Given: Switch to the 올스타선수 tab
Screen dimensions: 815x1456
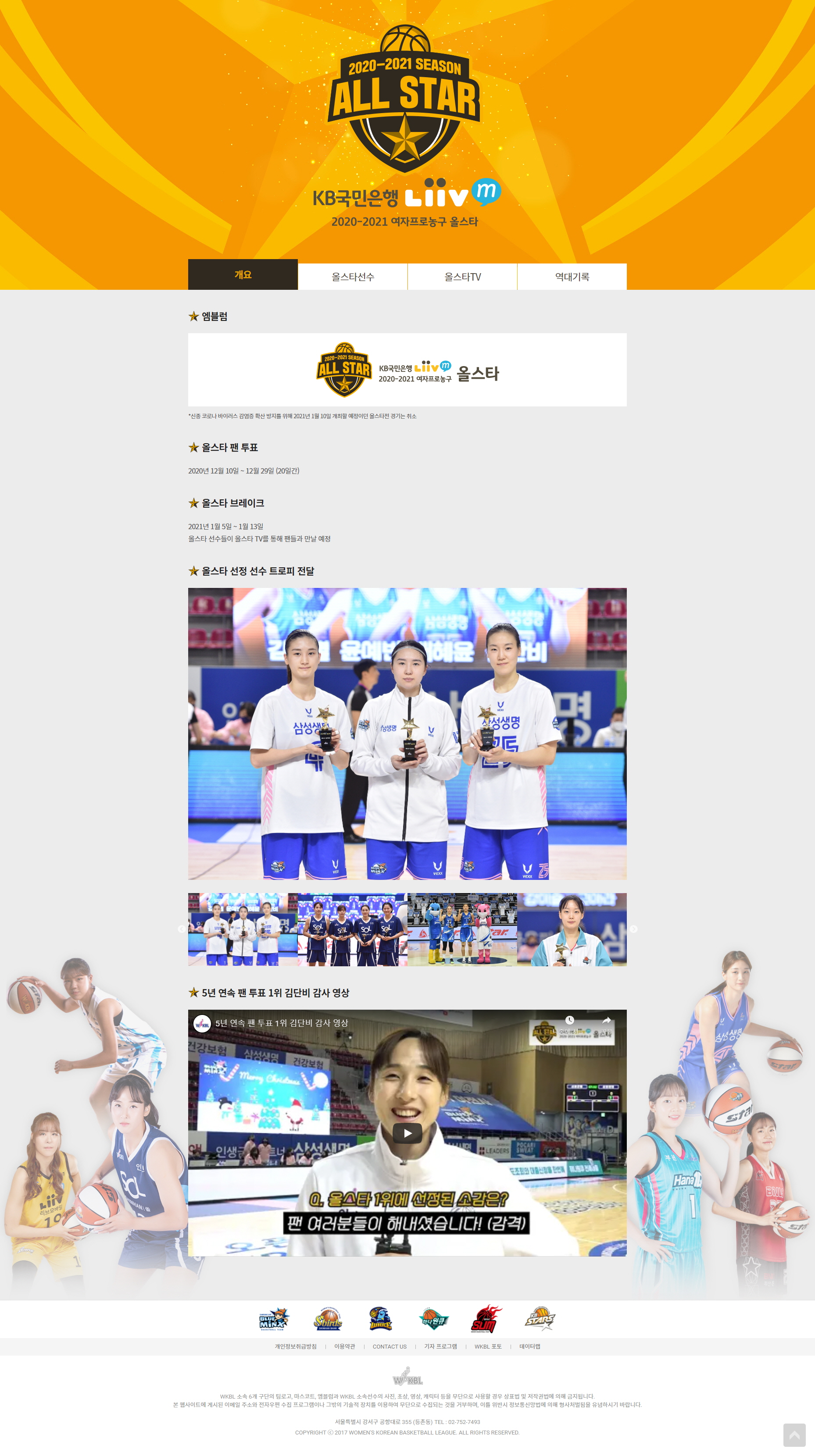Looking at the screenshot, I should click(352, 277).
